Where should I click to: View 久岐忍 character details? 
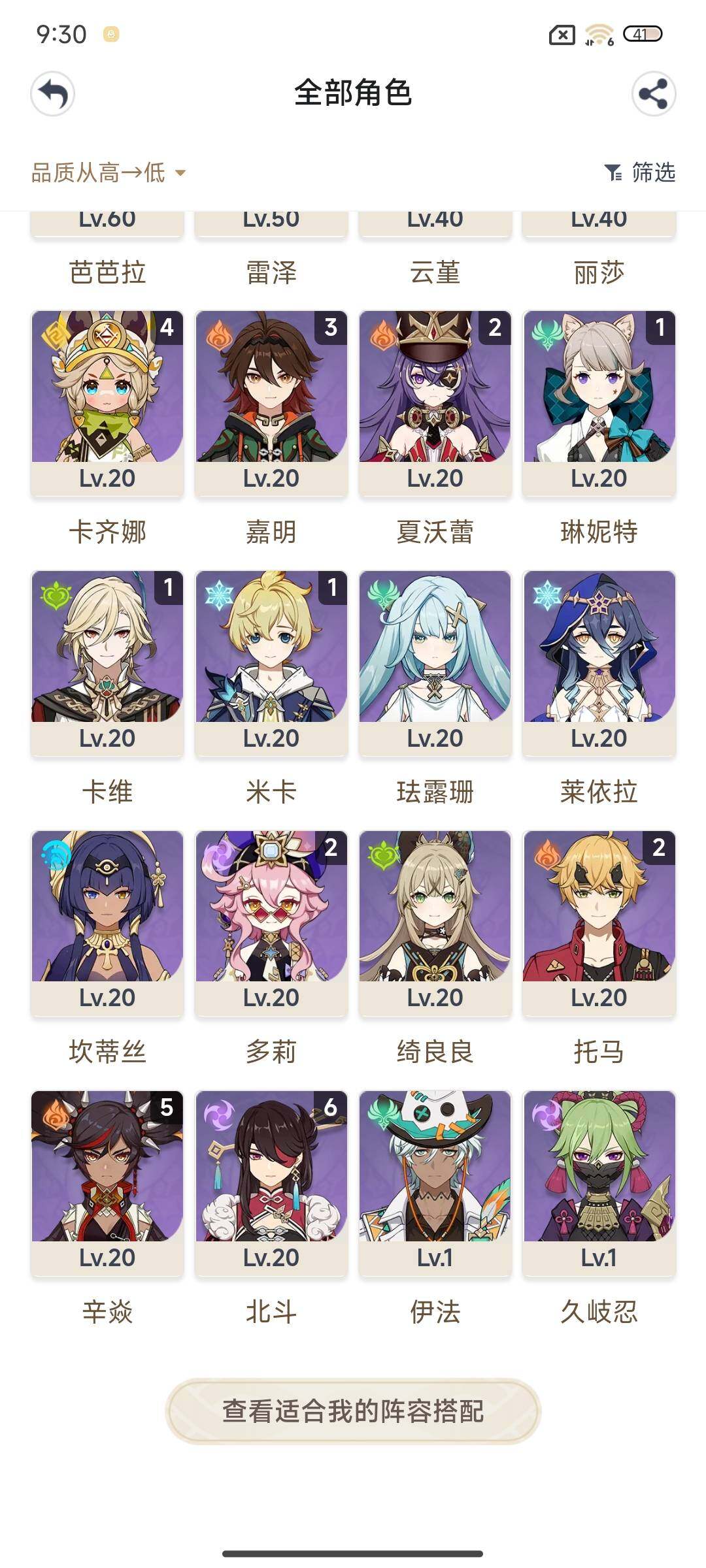tap(599, 1181)
